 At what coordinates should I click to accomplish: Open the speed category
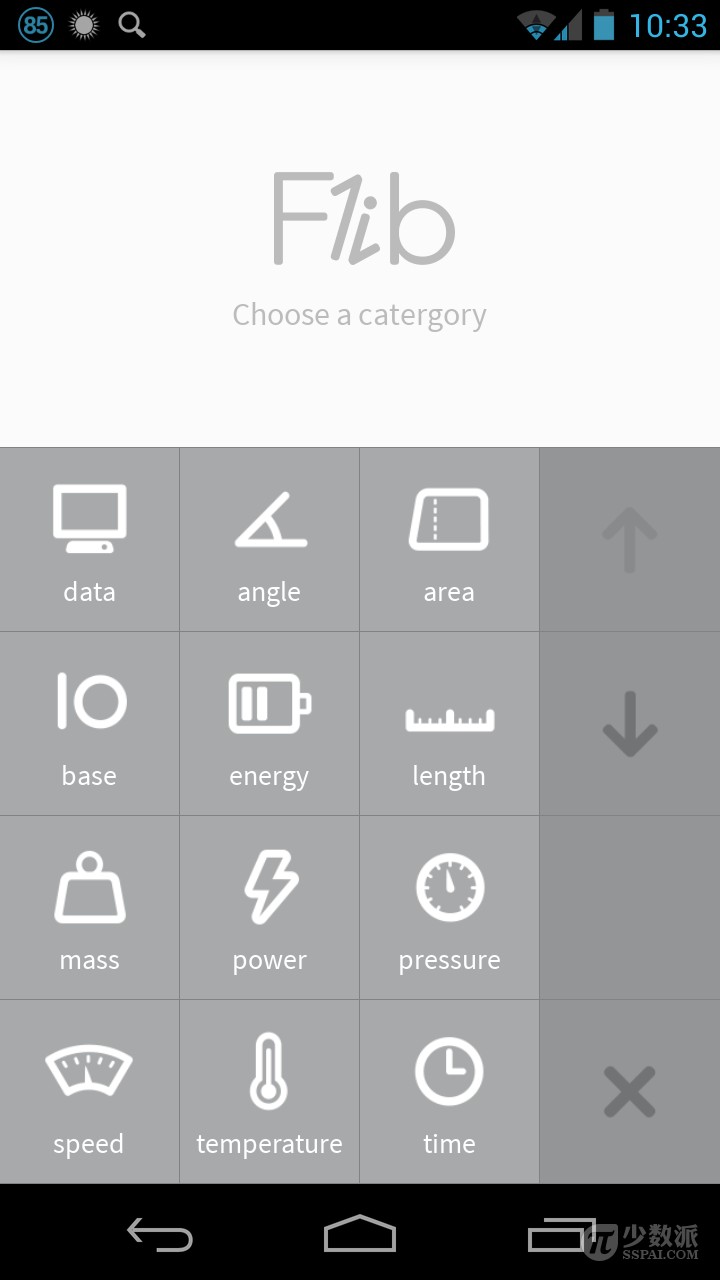click(x=90, y=1092)
